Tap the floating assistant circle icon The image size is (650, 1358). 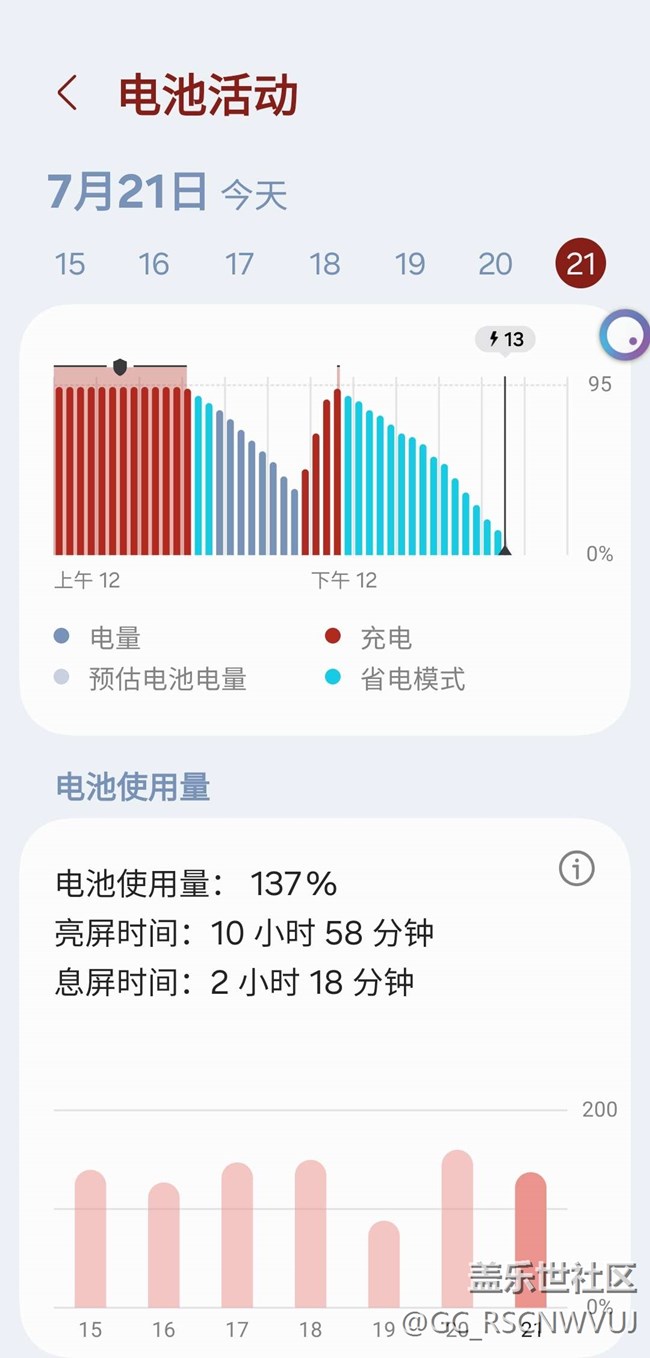(x=625, y=336)
